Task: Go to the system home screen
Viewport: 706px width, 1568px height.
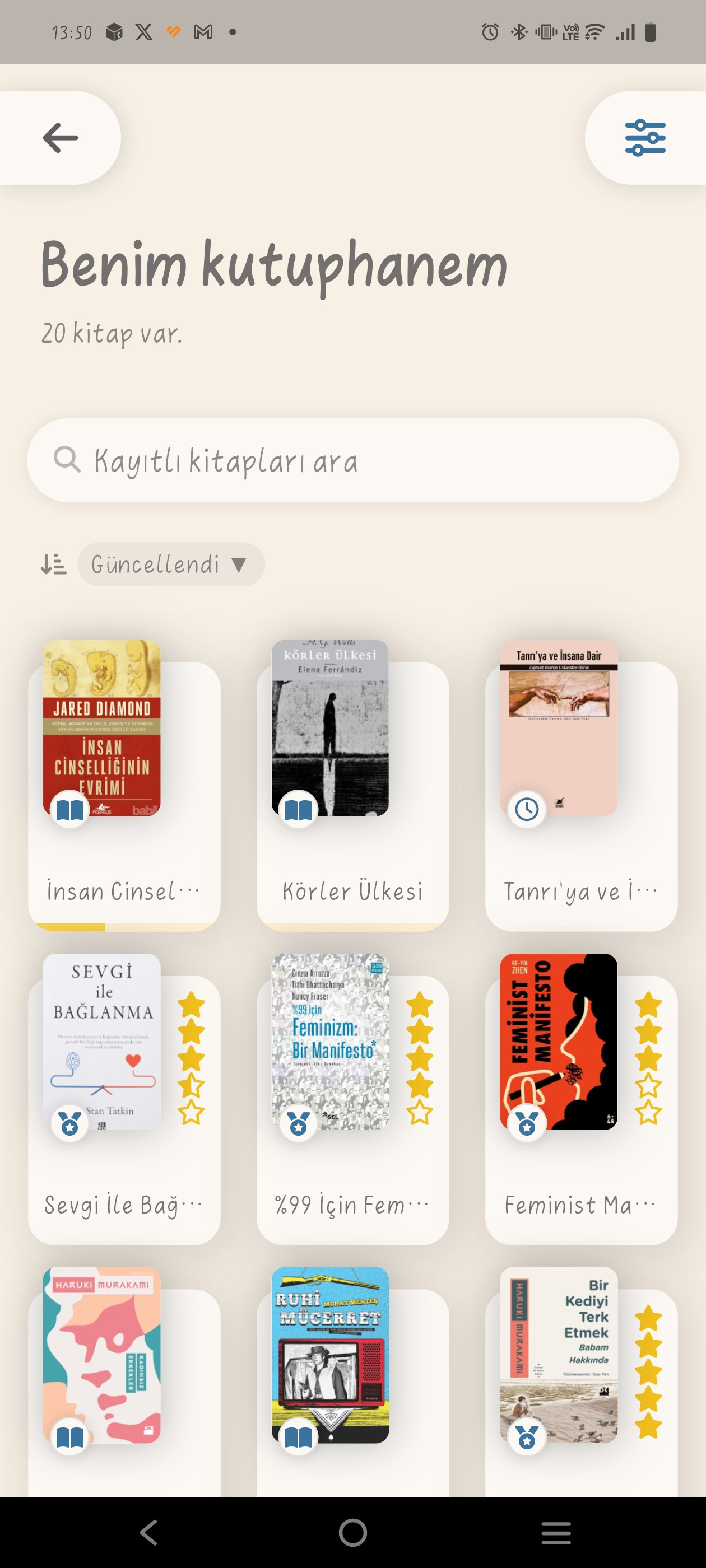Action: pyautogui.click(x=352, y=1532)
